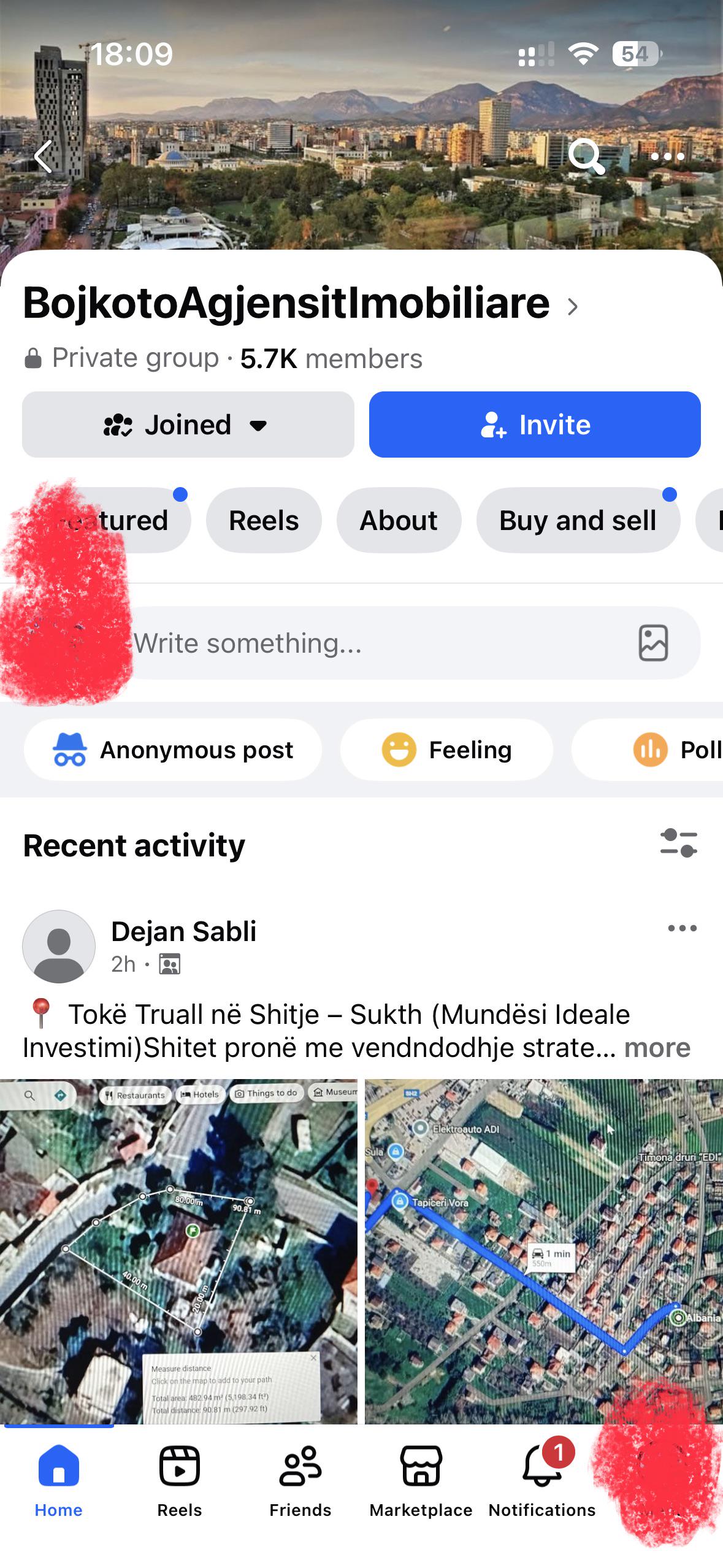This screenshot has width=723, height=1568.
Task: Add a Feeling to a post
Action: coord(446,750)
